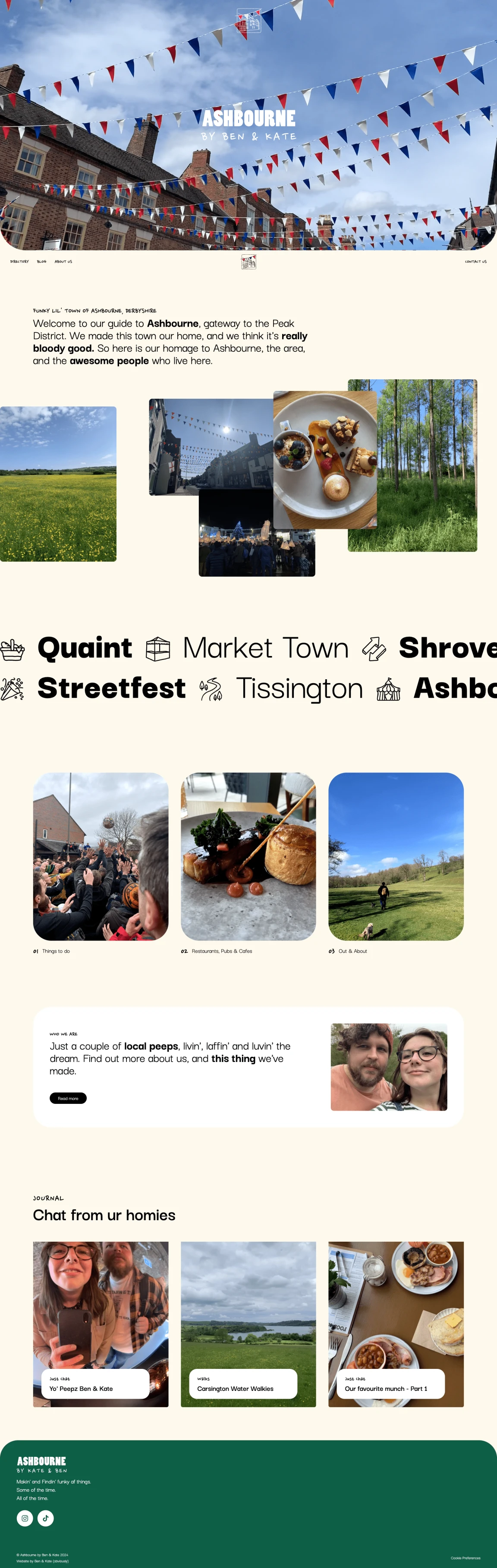Tap the Contact Us link
Screen dimensions: 497x1568
(475, 262)
